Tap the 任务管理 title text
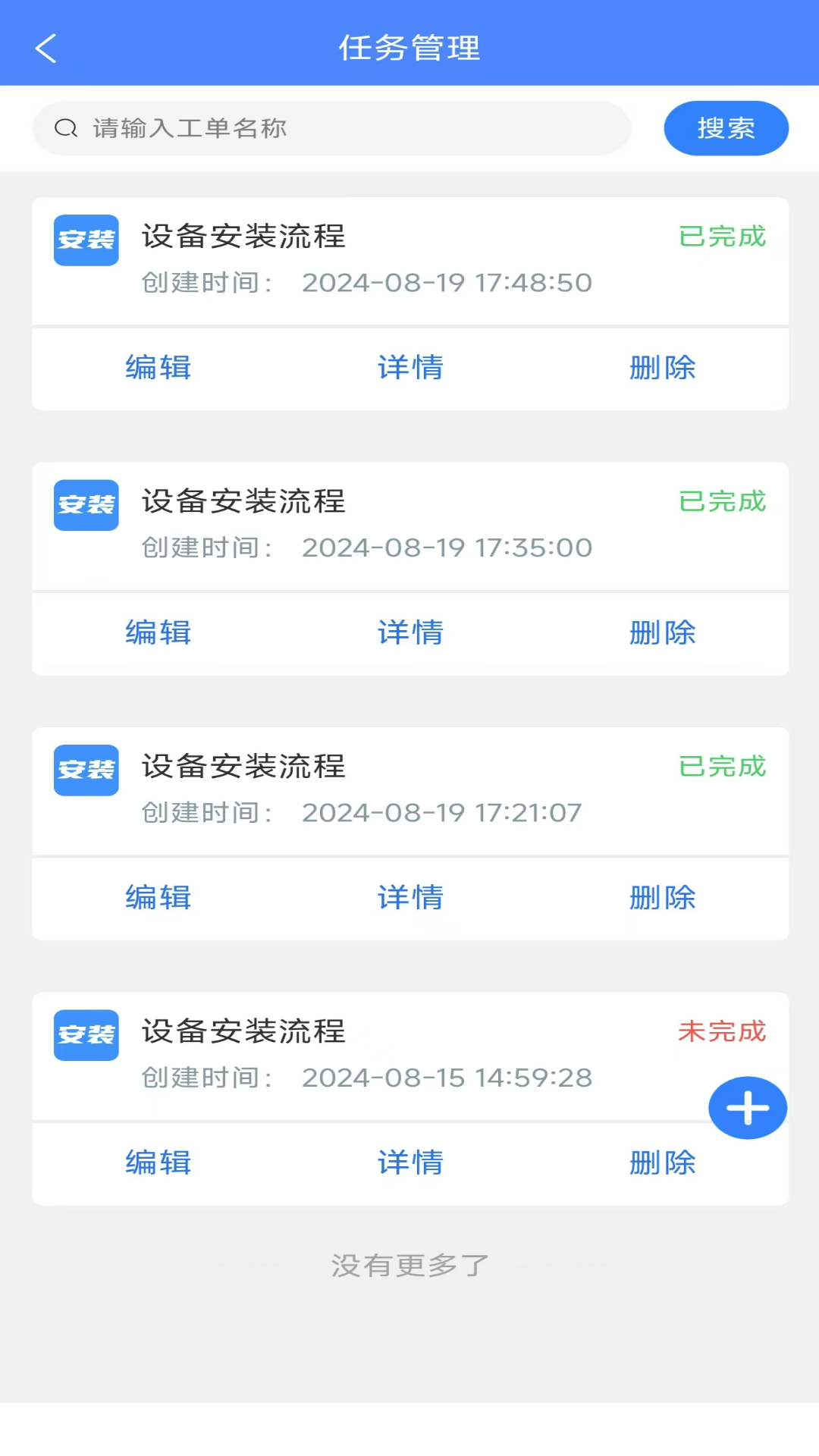819x1456 pixels. 409,49
